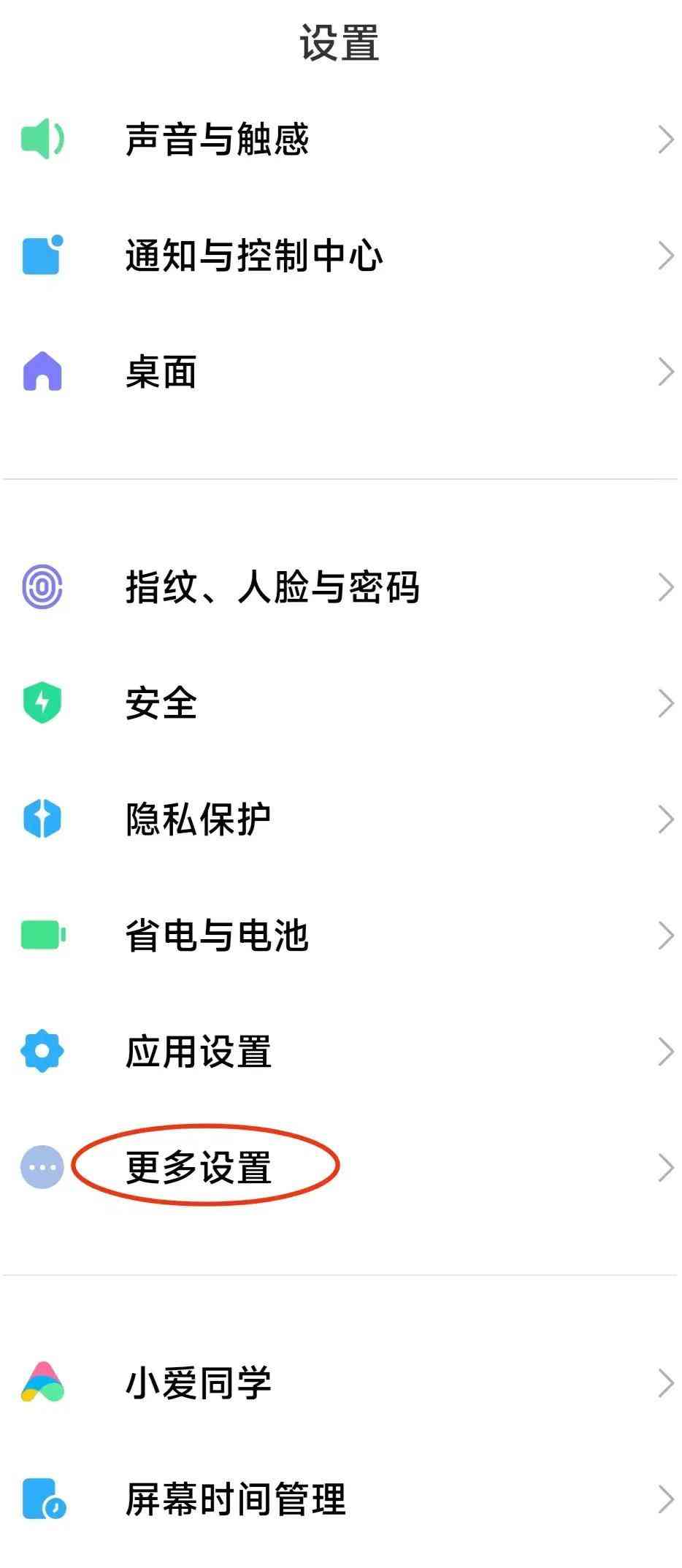Tap 更多设置 row

[198, 1167]
